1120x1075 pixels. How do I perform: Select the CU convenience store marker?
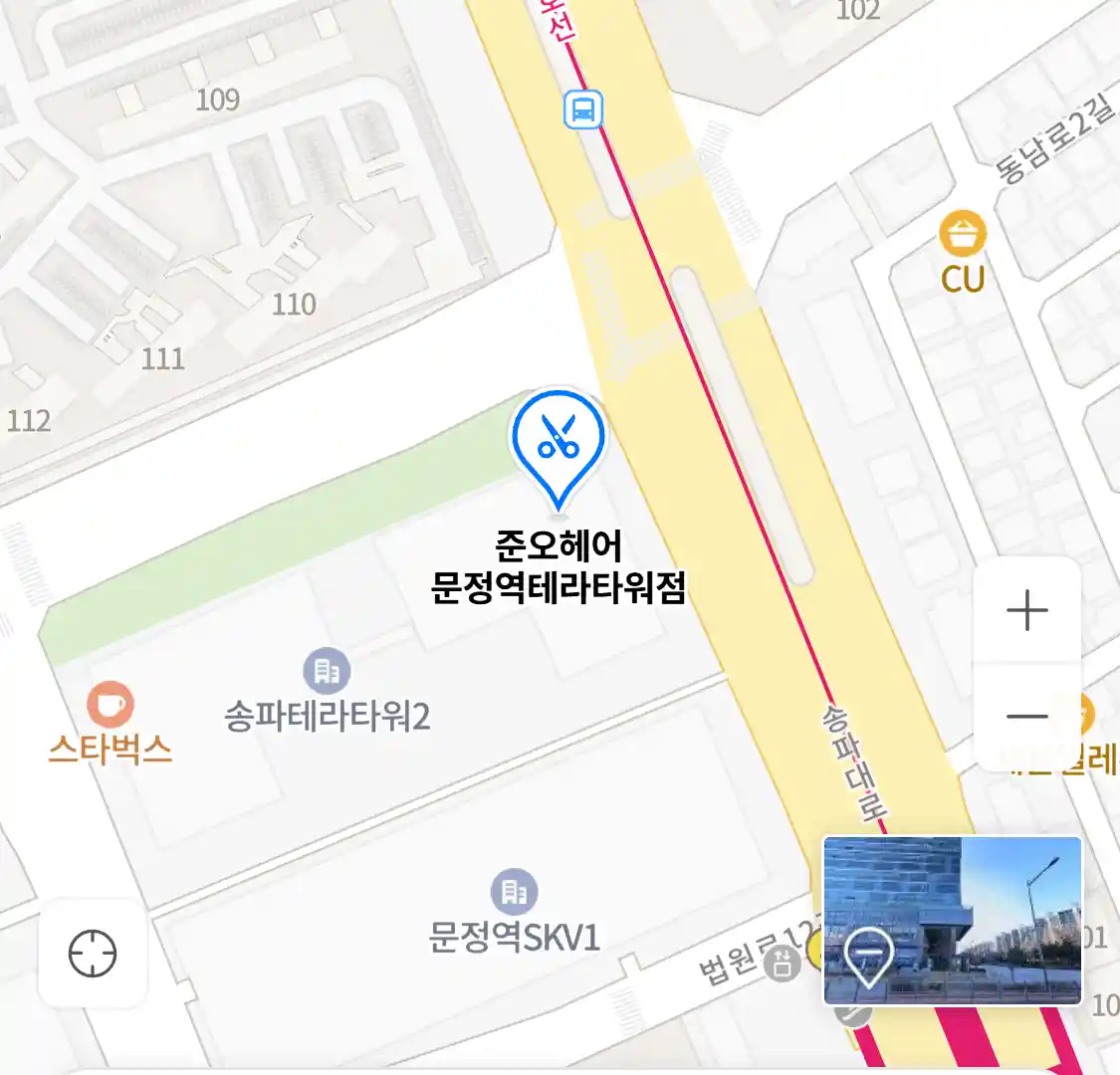click(x=962, y=235)
